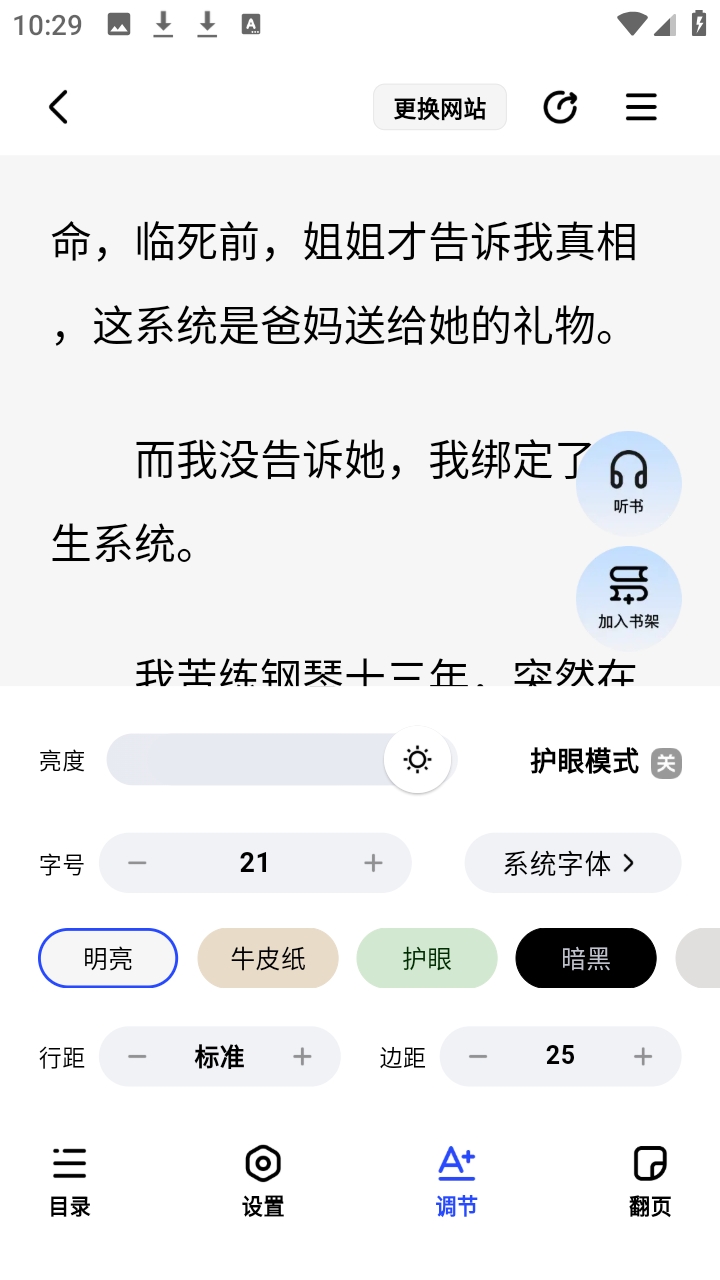Image resolution: width=720 pixels, height=1280 pixels.
Task: Decrease 边距 margin with the minus stepper
Action: [478, 1056]
